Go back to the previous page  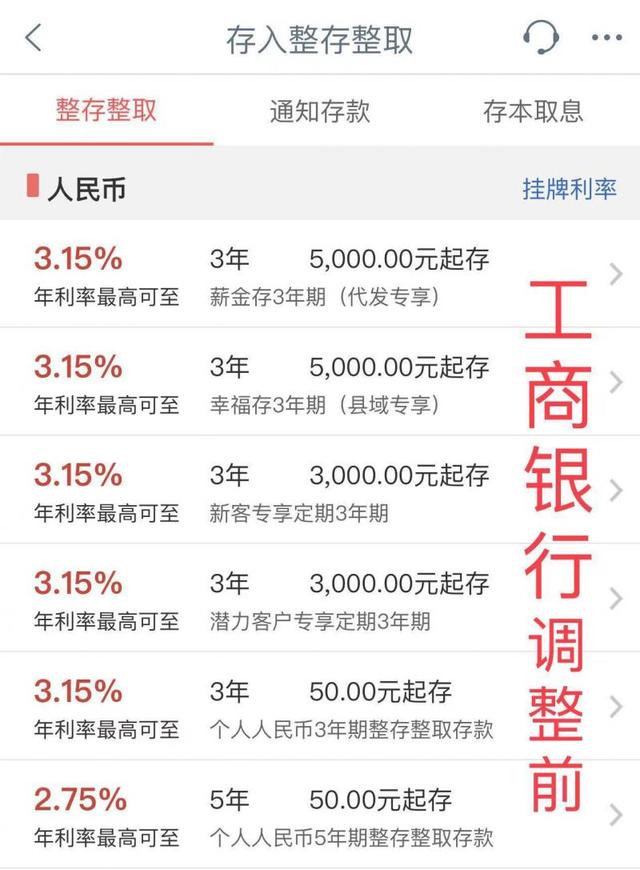(x=34, y=38)
